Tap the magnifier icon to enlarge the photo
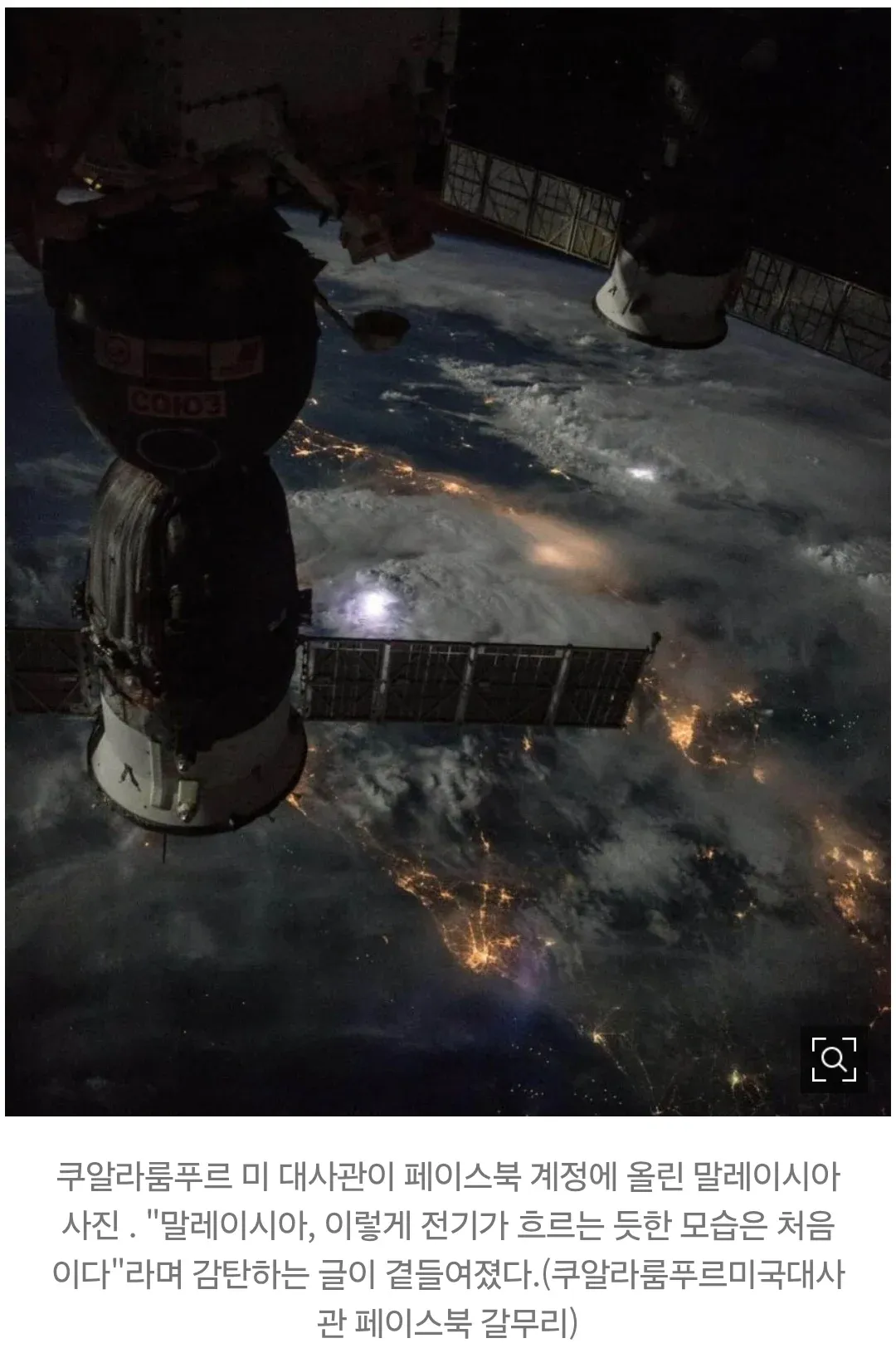The width and height of the screenshot is (896, 1353). 834,1058
